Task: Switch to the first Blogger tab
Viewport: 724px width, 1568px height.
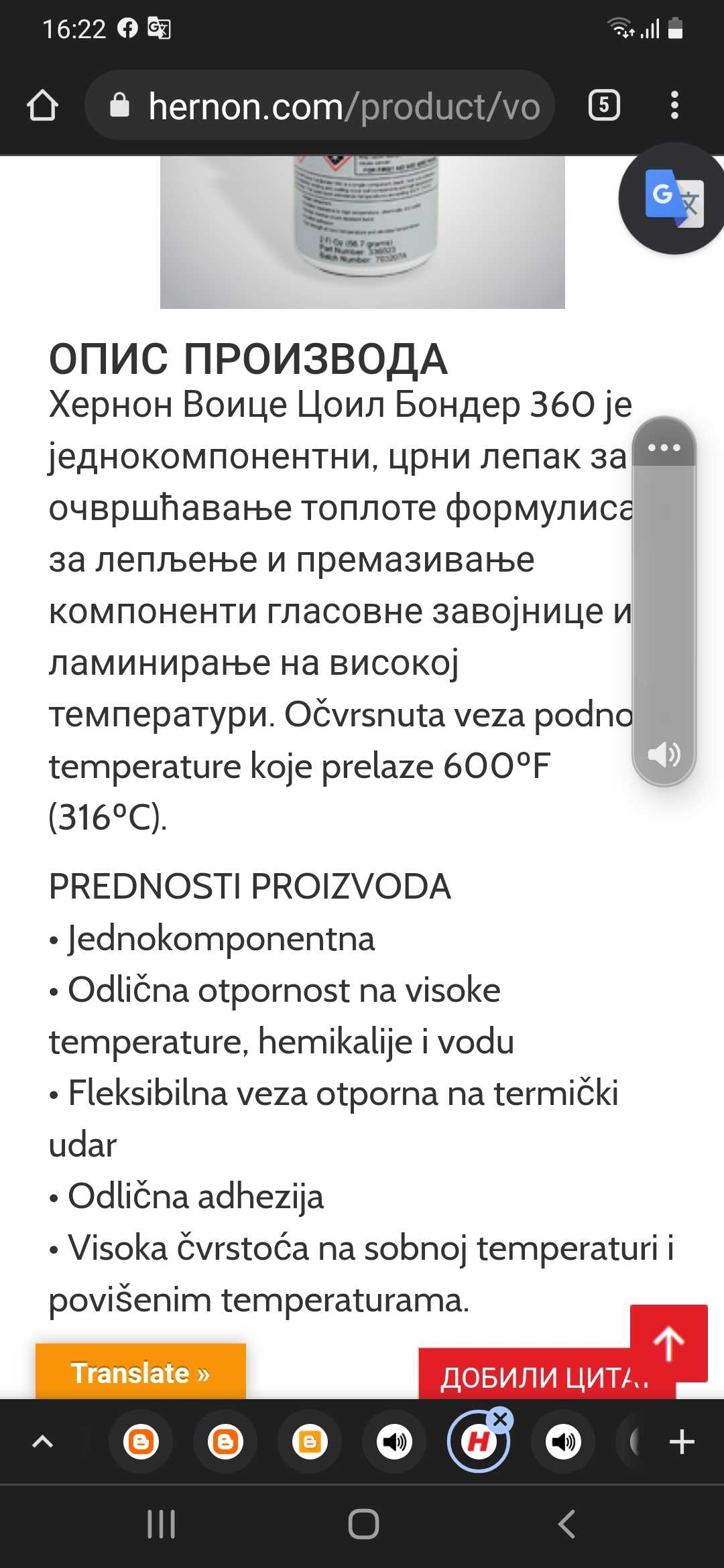Action: click(x=141, y=1441)
